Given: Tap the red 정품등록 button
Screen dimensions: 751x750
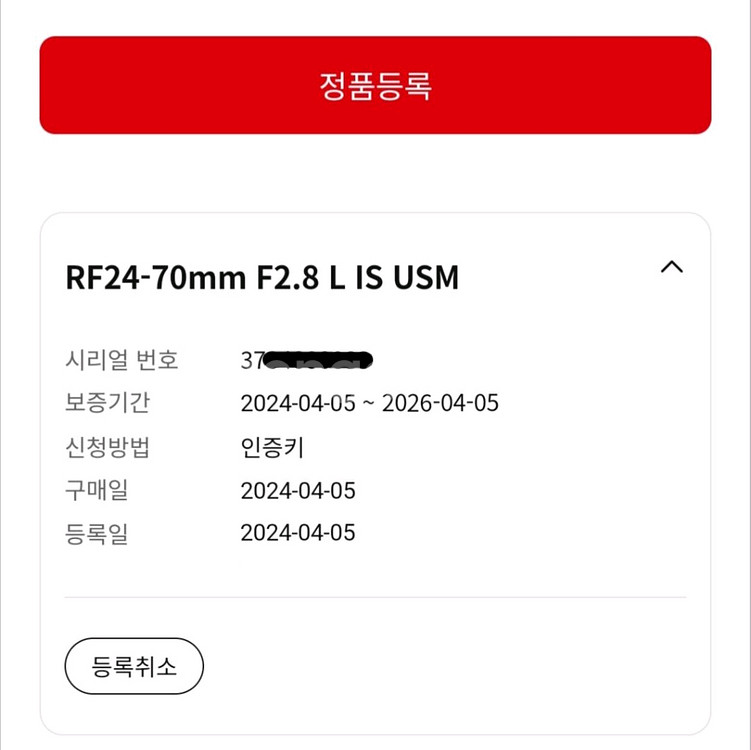Looking at the screenshot, I should pos(375,85).
